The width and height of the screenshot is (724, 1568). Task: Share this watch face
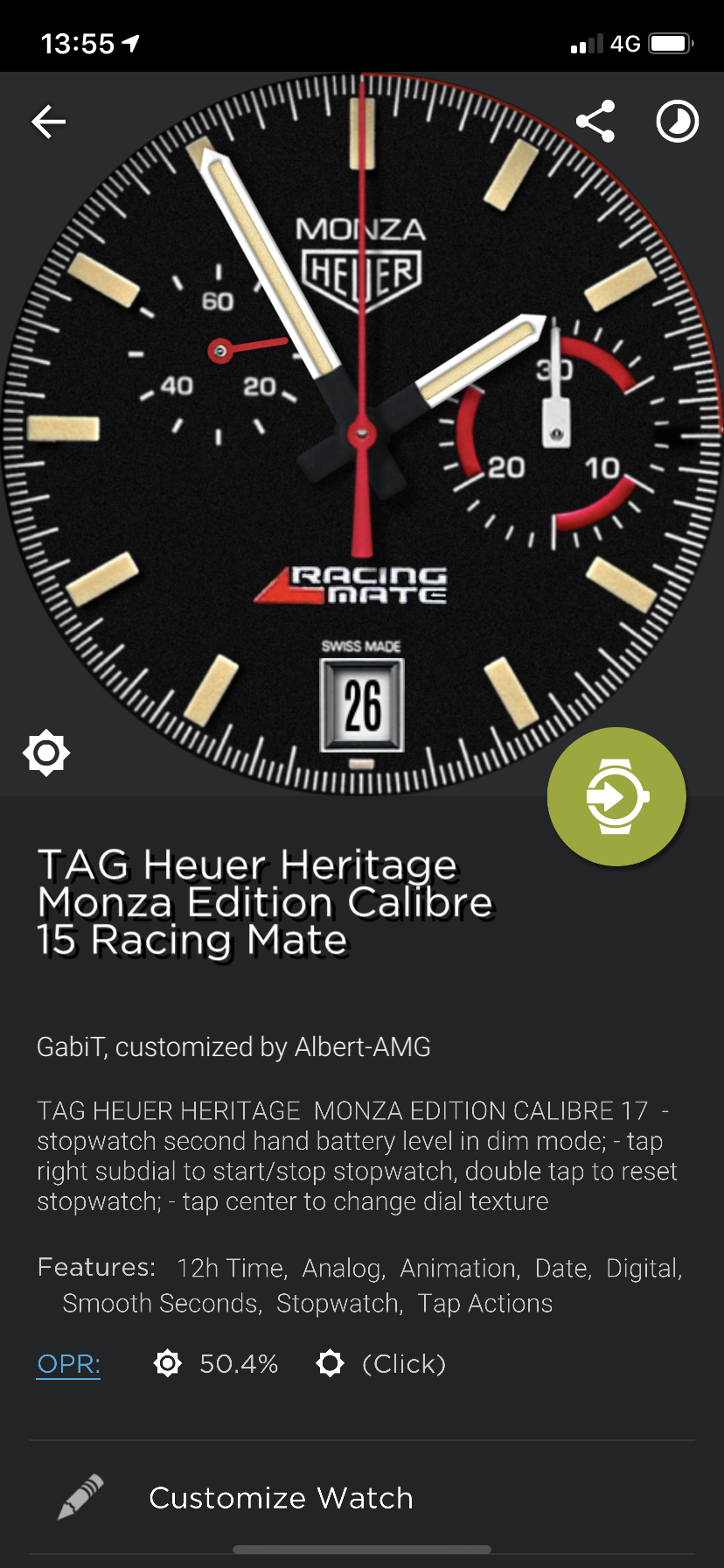click(x=595, y=122)
